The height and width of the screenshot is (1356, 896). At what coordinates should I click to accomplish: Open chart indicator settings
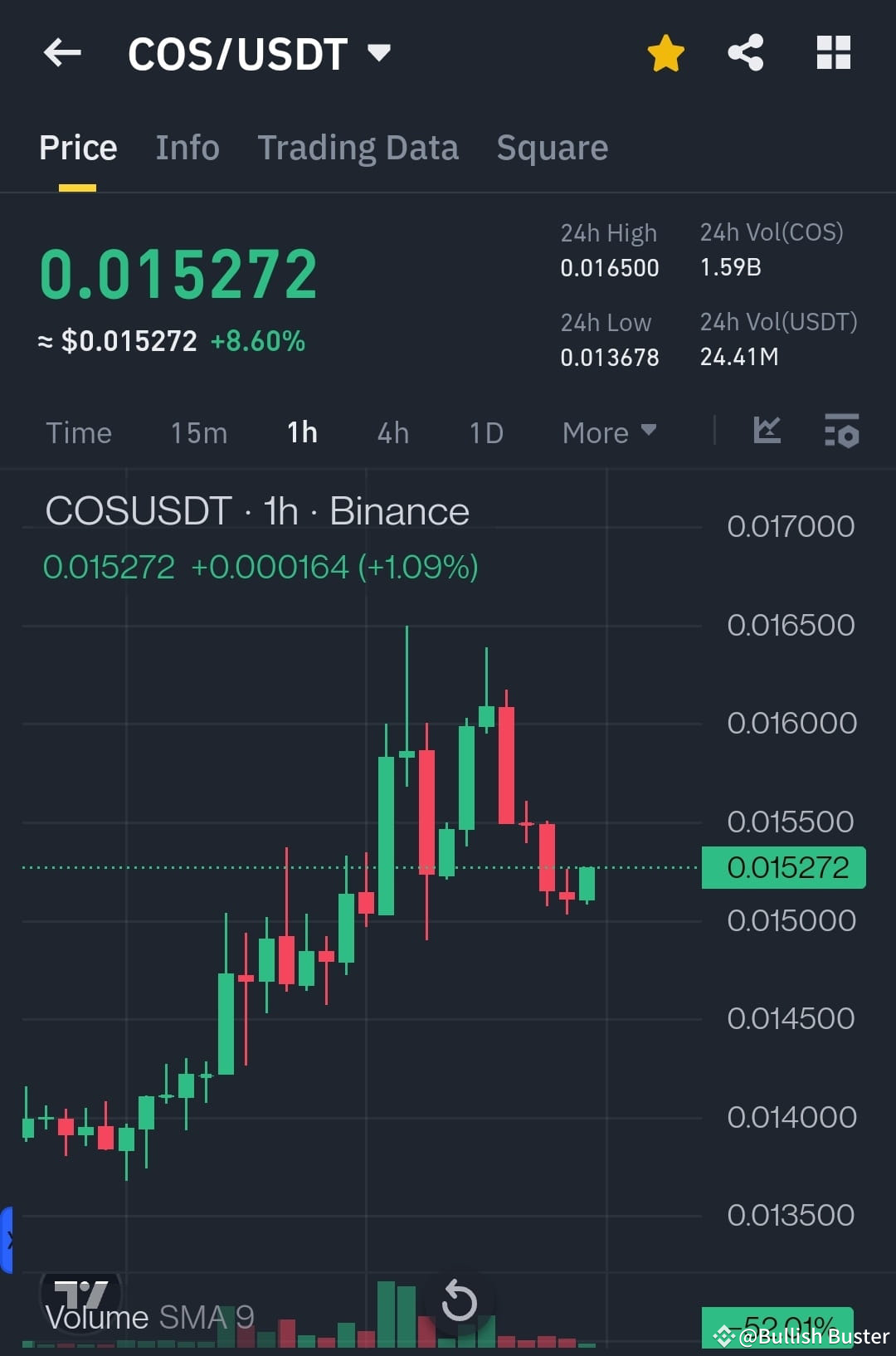click(x=841, y=431)
